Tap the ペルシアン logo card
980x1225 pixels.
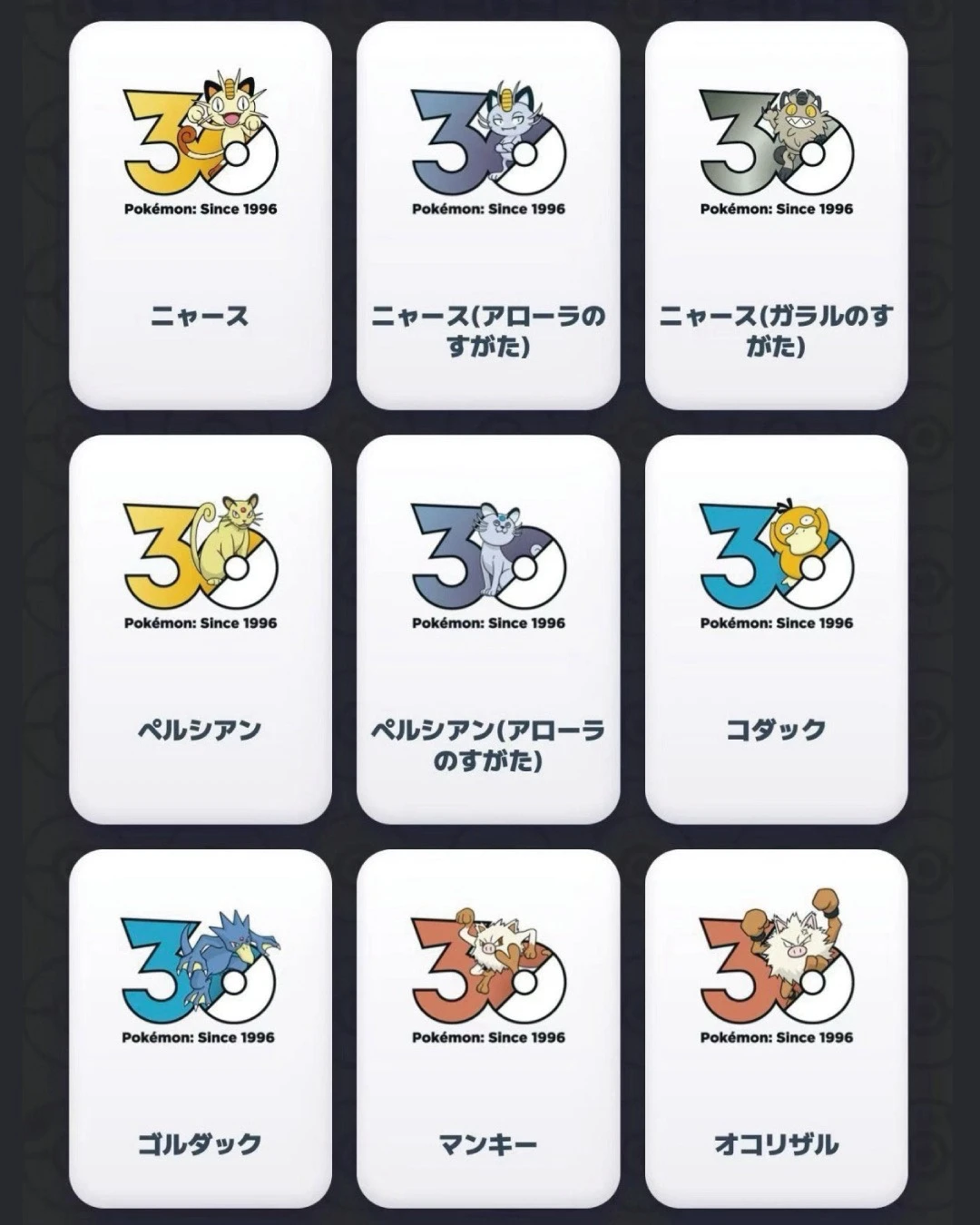pos(201,629)
